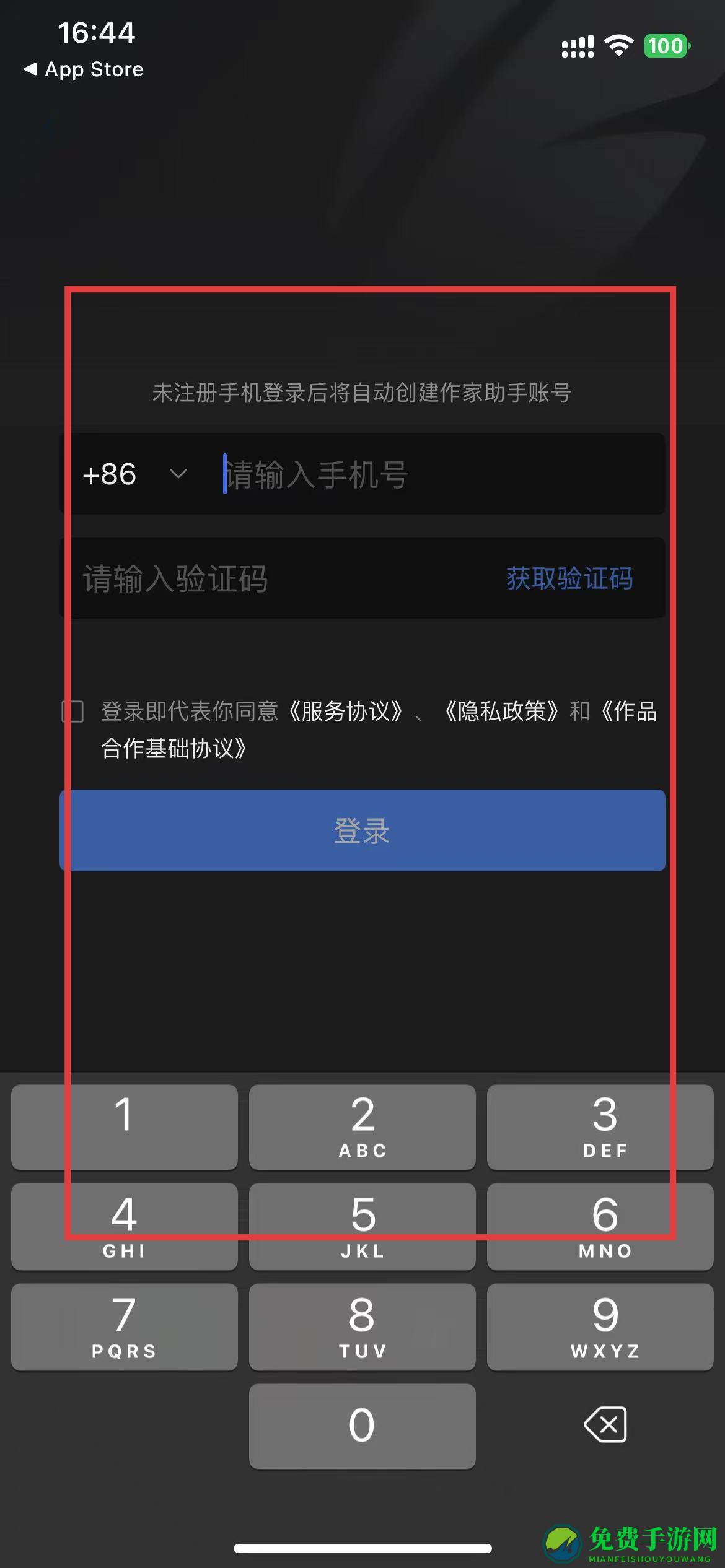Check the agreement consent checkbox
Image resolution: width=725 pixels, height=1568 pixels.
73,712
